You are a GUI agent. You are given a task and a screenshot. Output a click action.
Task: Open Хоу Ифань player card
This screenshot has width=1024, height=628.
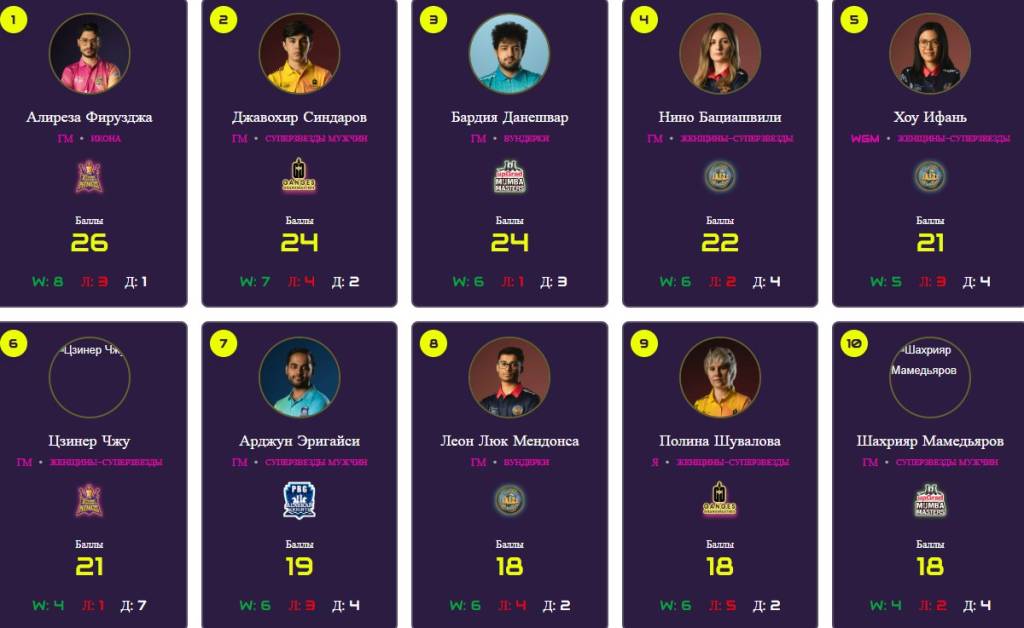[x=929, y=150]
